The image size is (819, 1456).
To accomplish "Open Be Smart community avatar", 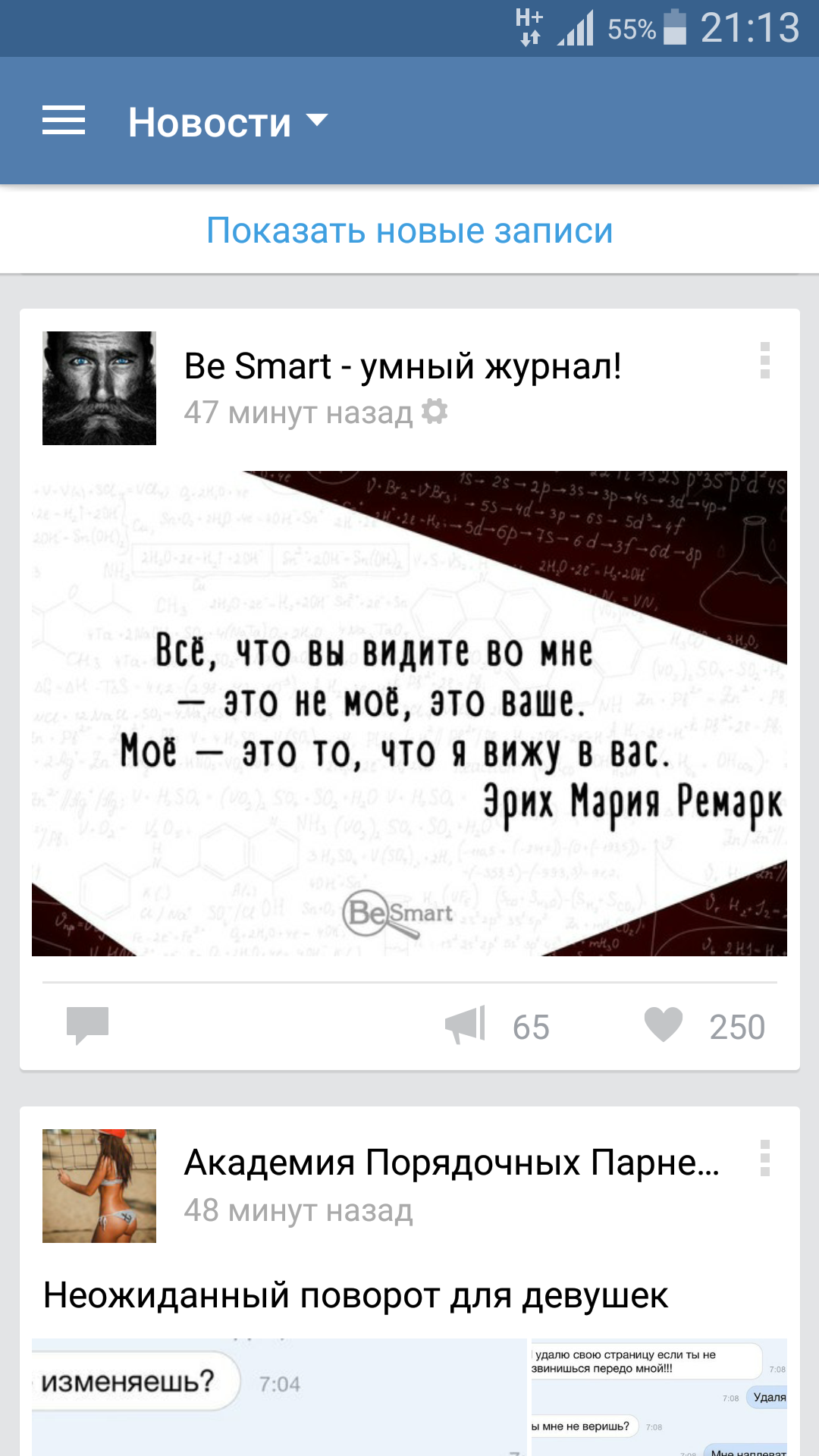I will [x=99, y=388].
